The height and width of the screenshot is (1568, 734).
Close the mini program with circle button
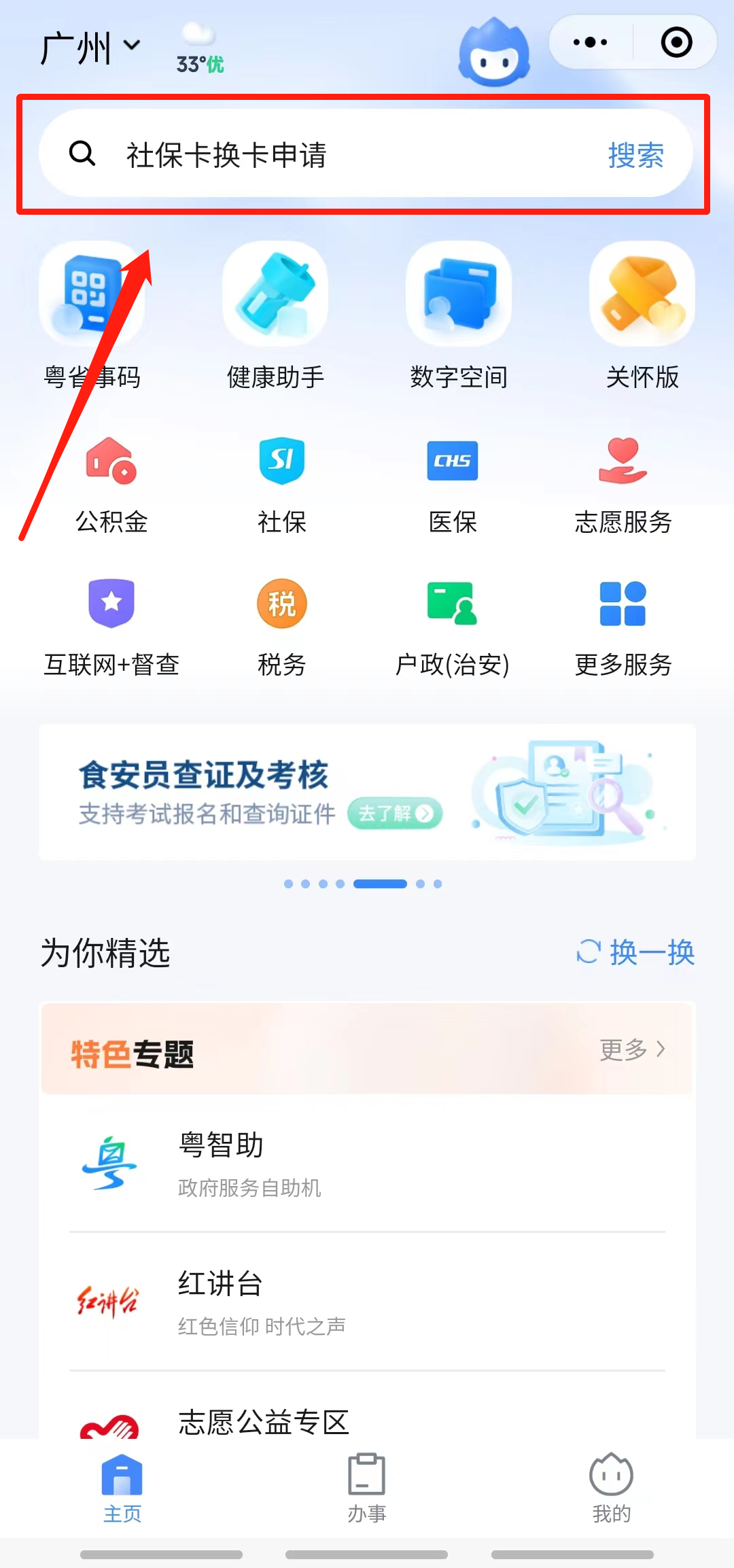point(676,43)
